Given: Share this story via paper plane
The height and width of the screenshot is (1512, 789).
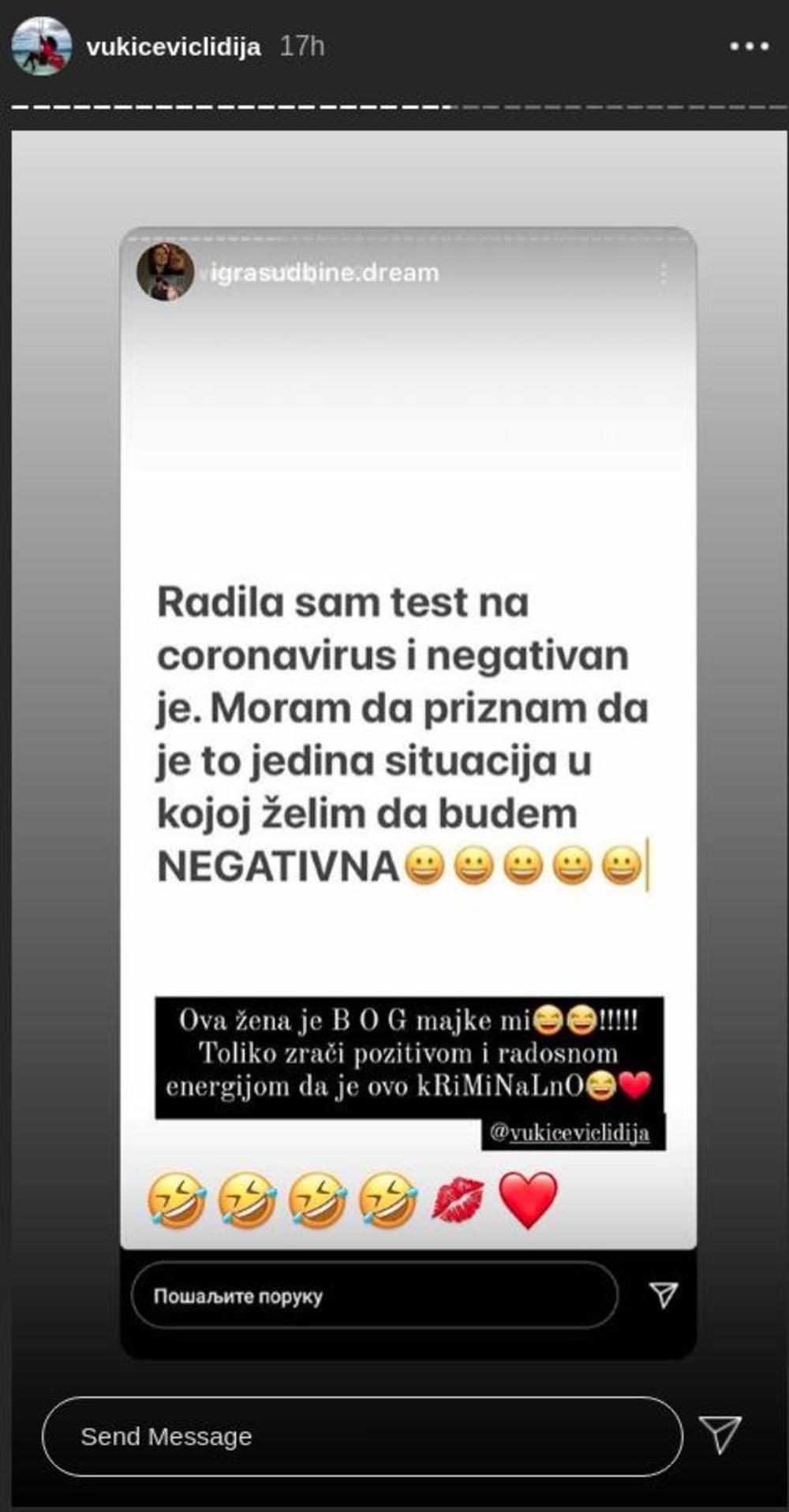Looking at the screenshot, I should pos(720,1433).
